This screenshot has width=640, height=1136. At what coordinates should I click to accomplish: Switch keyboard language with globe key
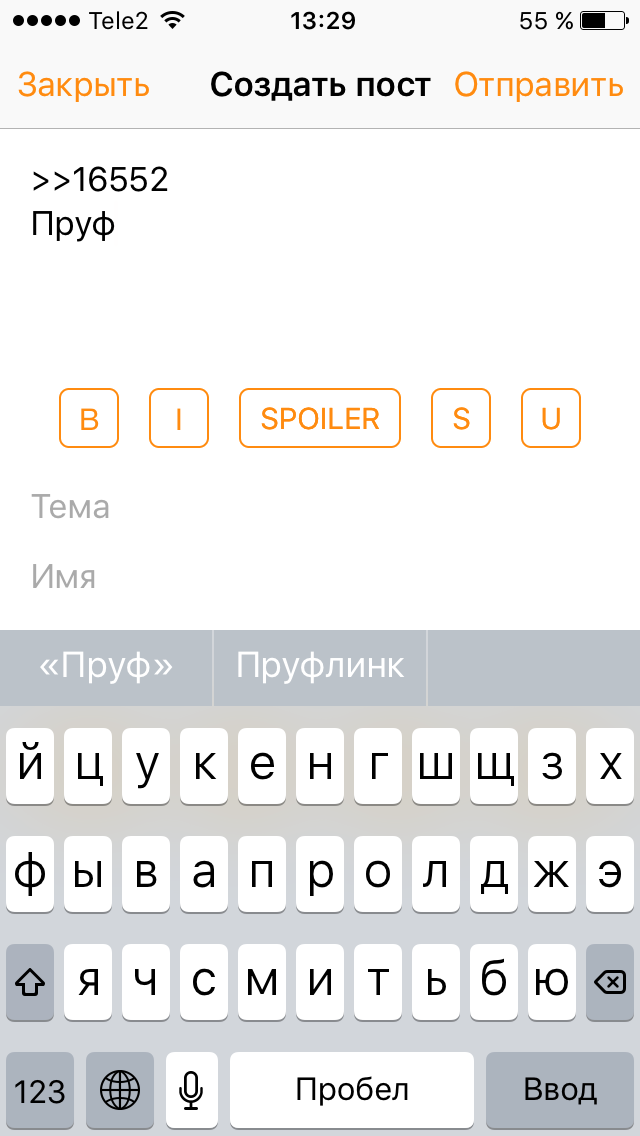(x=120, y=1090)
